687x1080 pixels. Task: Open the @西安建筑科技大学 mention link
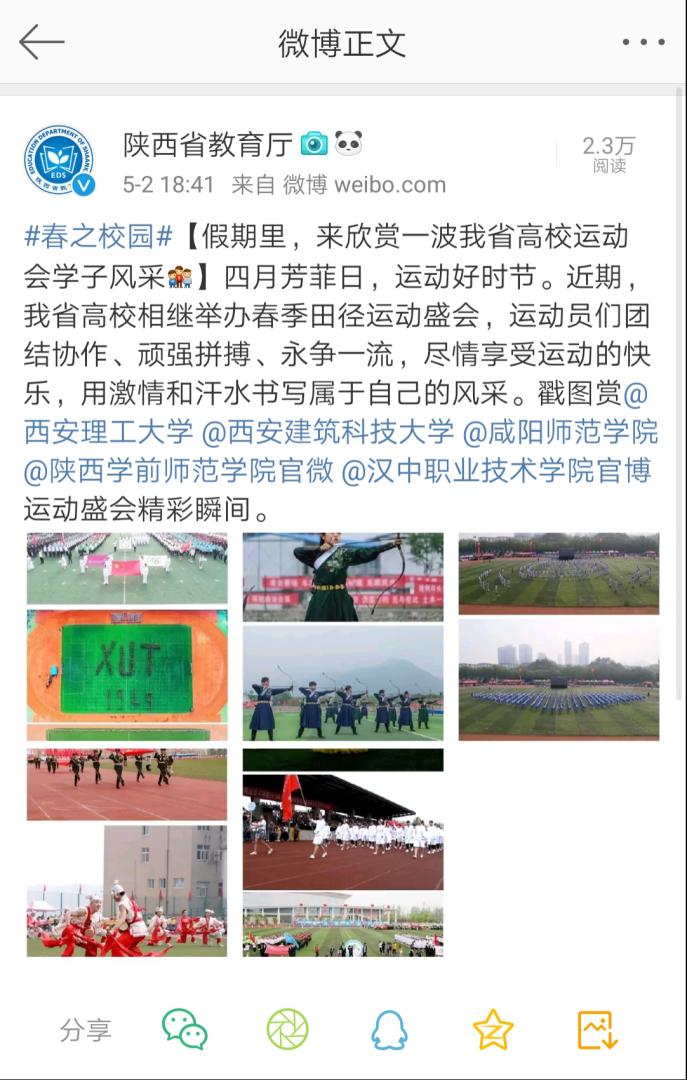coord(328,433)
